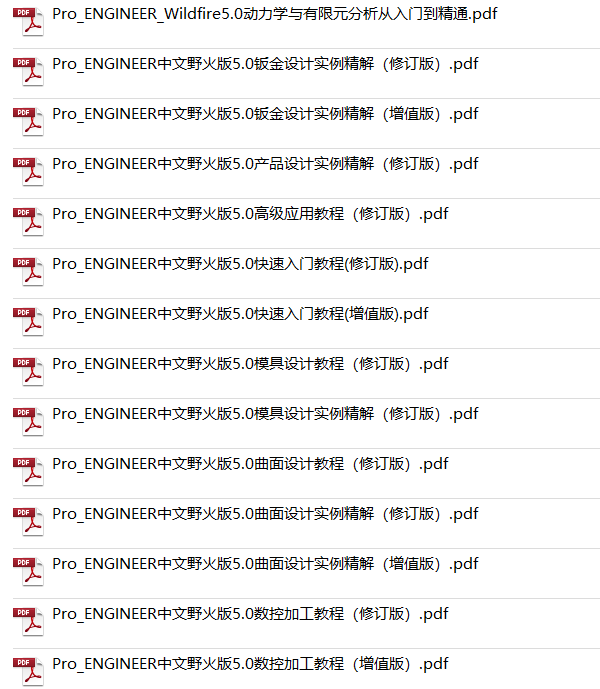Open 快速入门教程(增值版).pdf

[240, 314]
